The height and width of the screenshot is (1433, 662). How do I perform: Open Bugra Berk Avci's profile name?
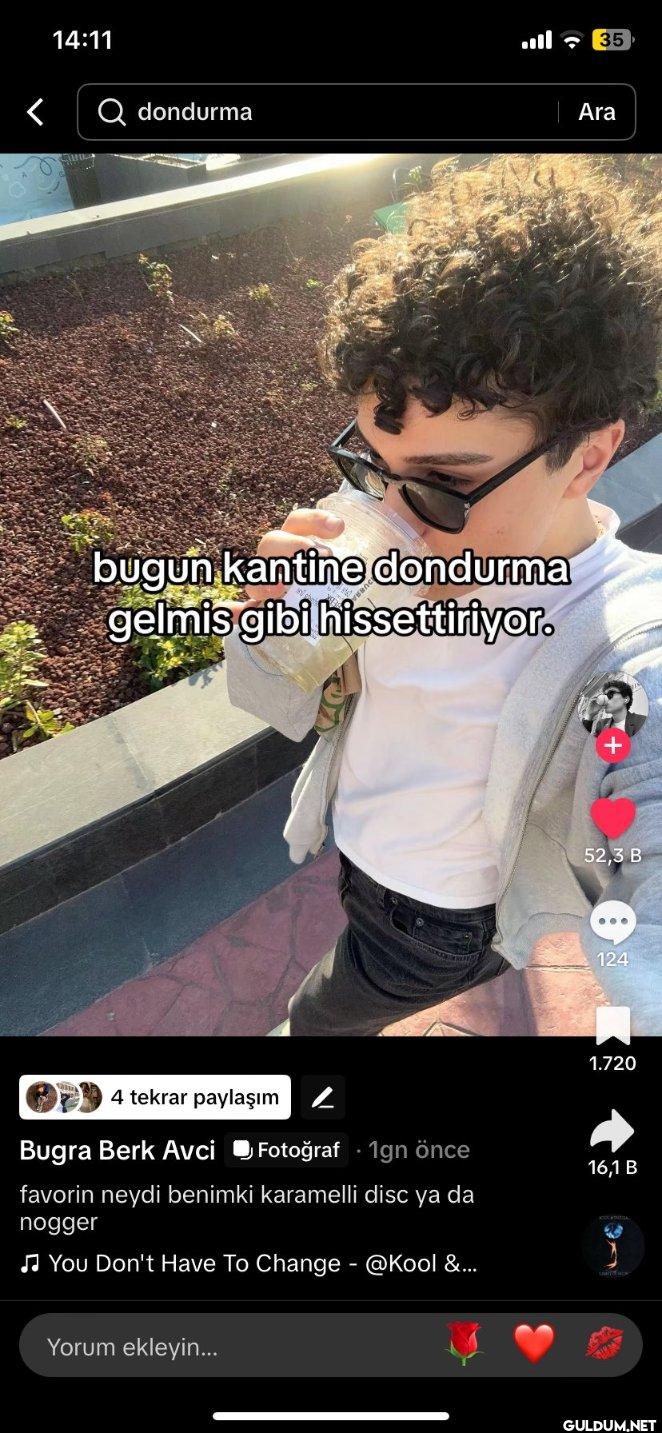coord(117,1150)
